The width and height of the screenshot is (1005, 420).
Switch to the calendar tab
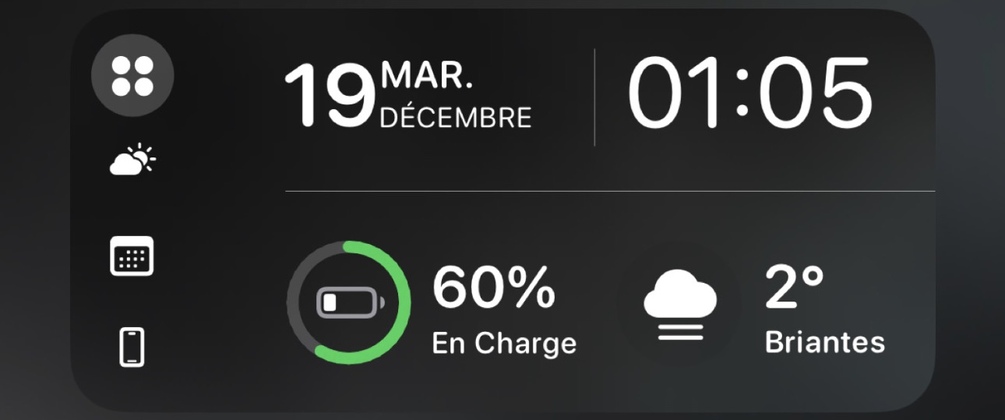coord(131,256)
